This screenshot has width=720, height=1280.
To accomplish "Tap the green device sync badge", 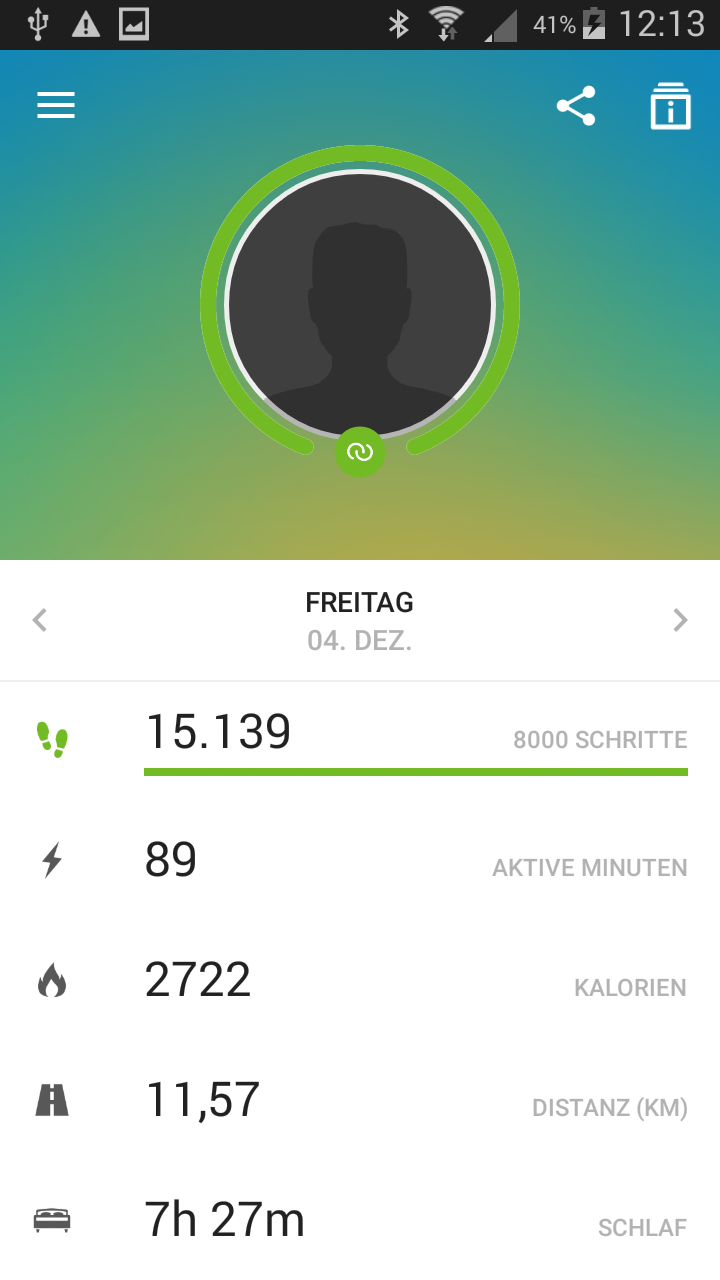I will coord(360,453).
